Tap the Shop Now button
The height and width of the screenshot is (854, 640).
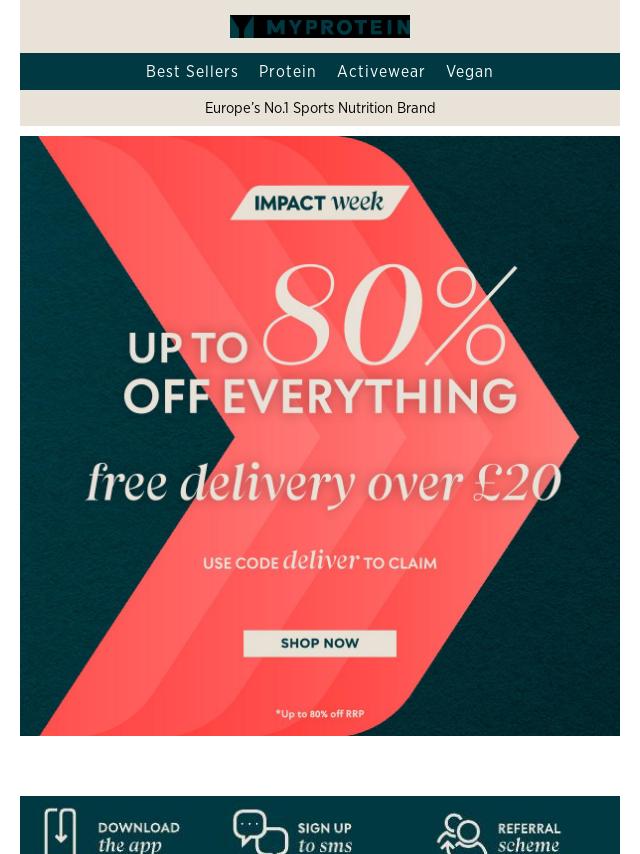pos(320,643)
